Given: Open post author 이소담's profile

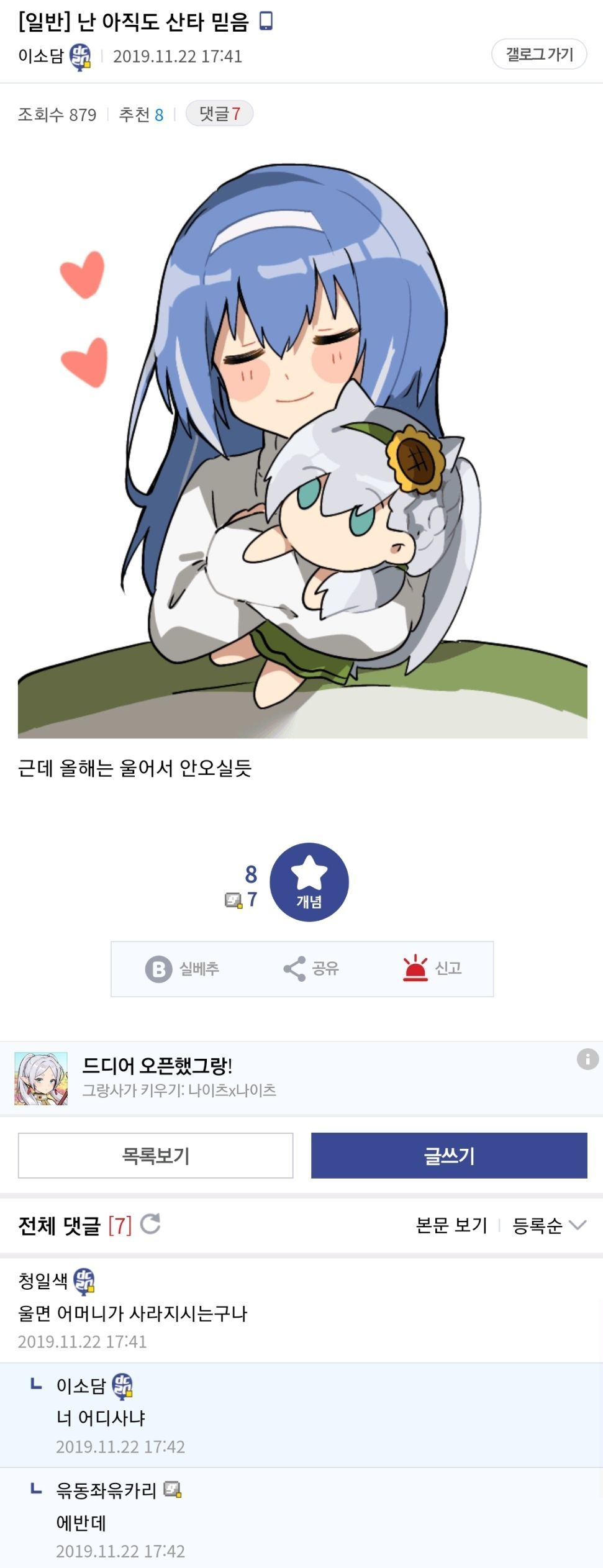Looking at the screenshot, I should [41, 56].
